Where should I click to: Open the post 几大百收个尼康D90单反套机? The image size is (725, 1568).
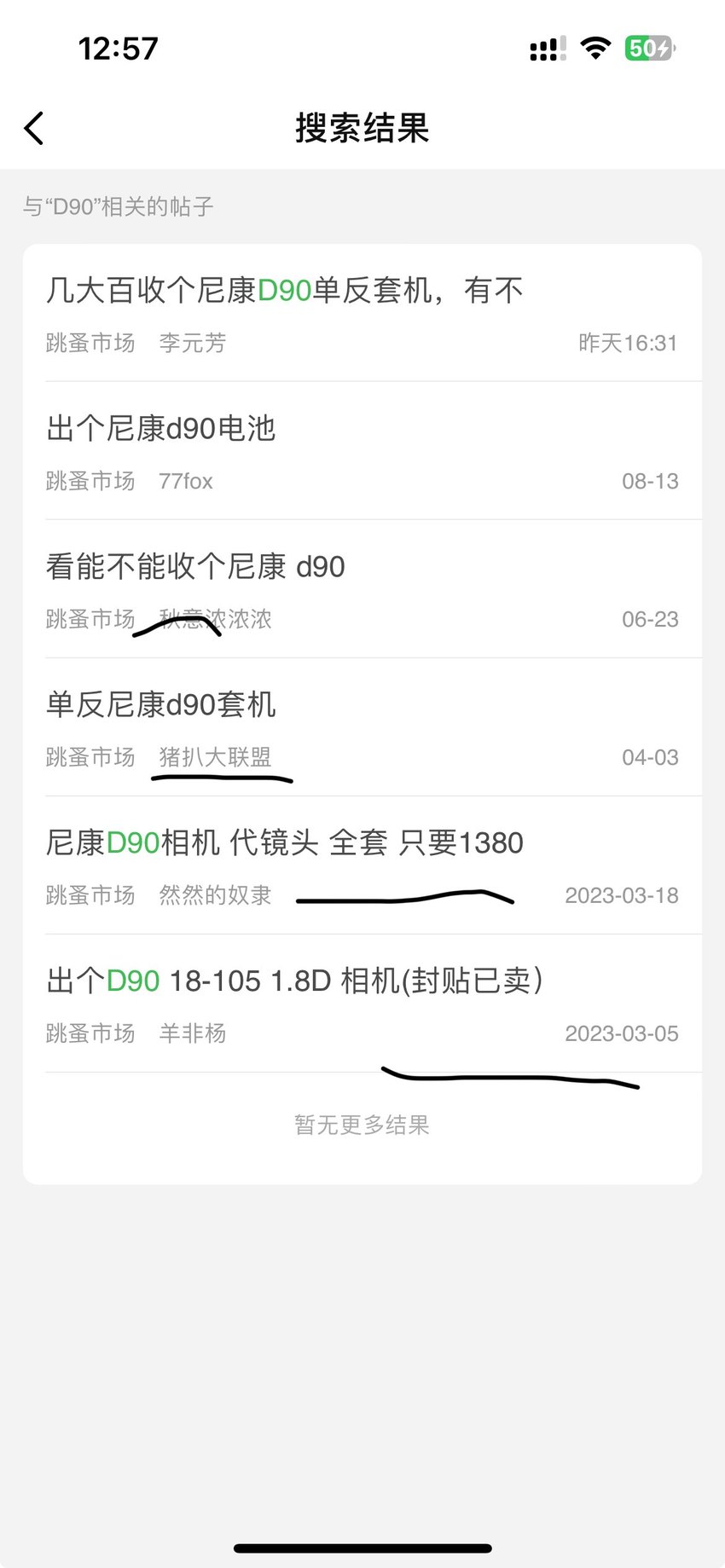click(362, 313)
